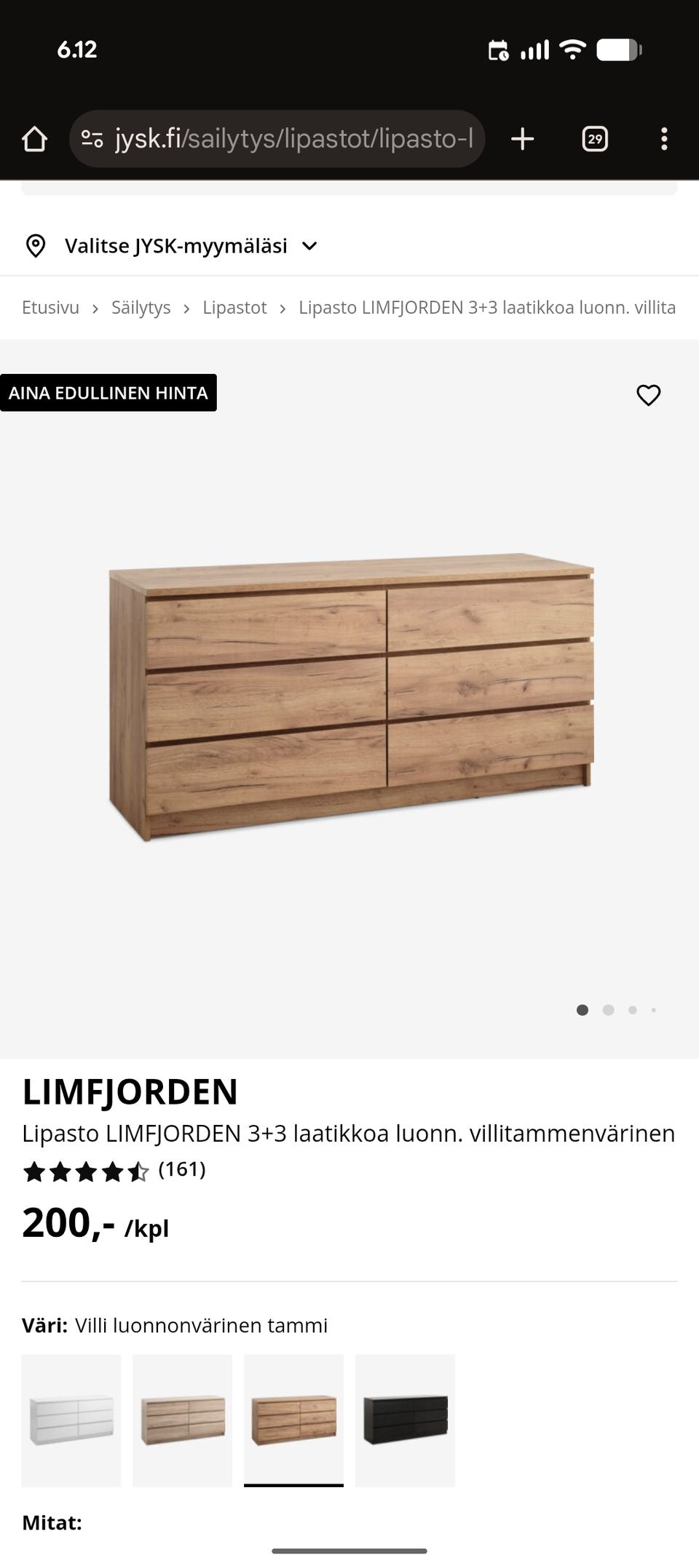Select the white color variant

(x=71, y=1420)
